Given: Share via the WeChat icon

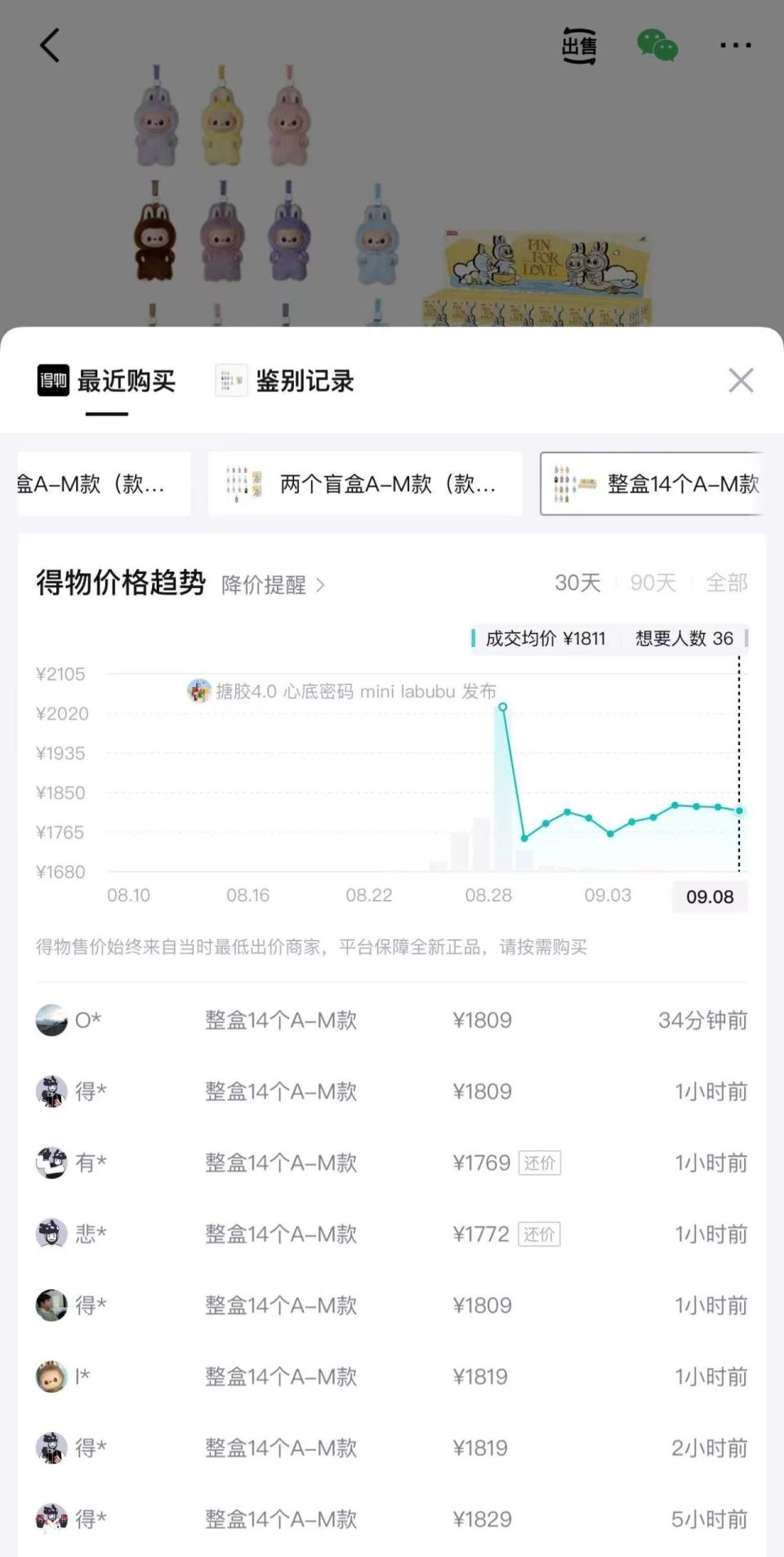Looking at the screenshot, I should [x=658, y=45].
